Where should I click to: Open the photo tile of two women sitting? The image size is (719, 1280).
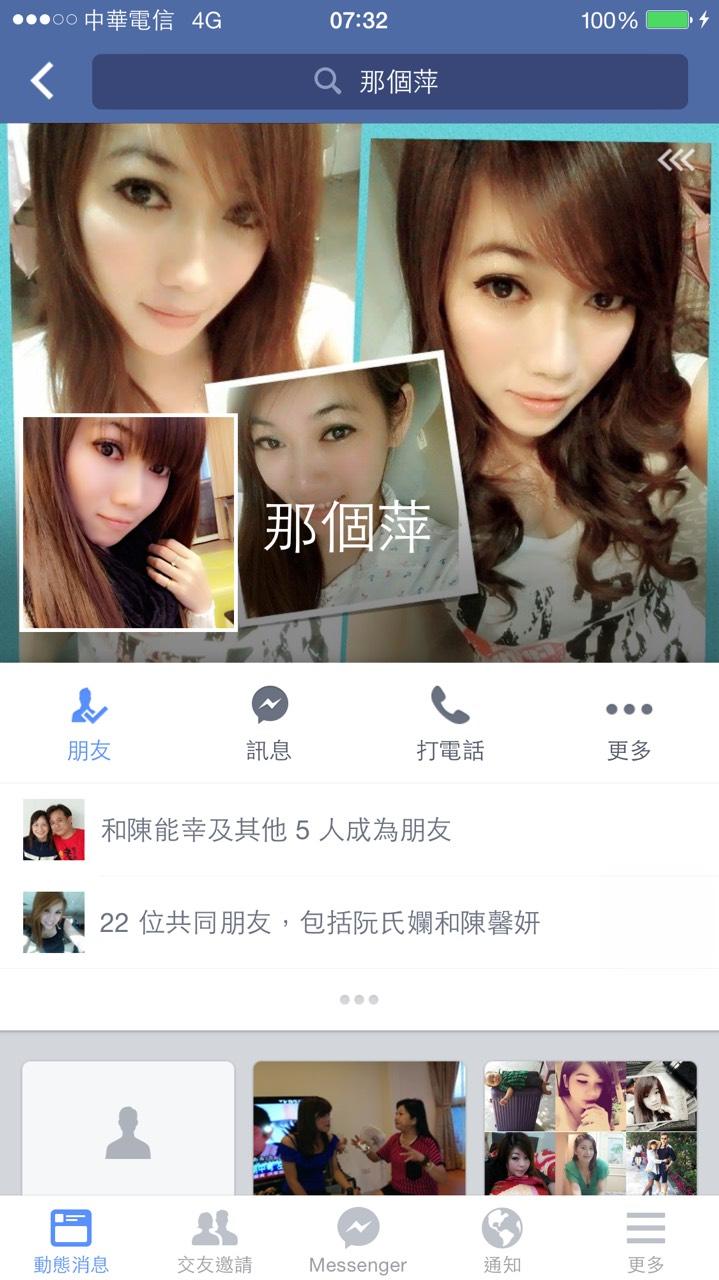click(359, 1130)
